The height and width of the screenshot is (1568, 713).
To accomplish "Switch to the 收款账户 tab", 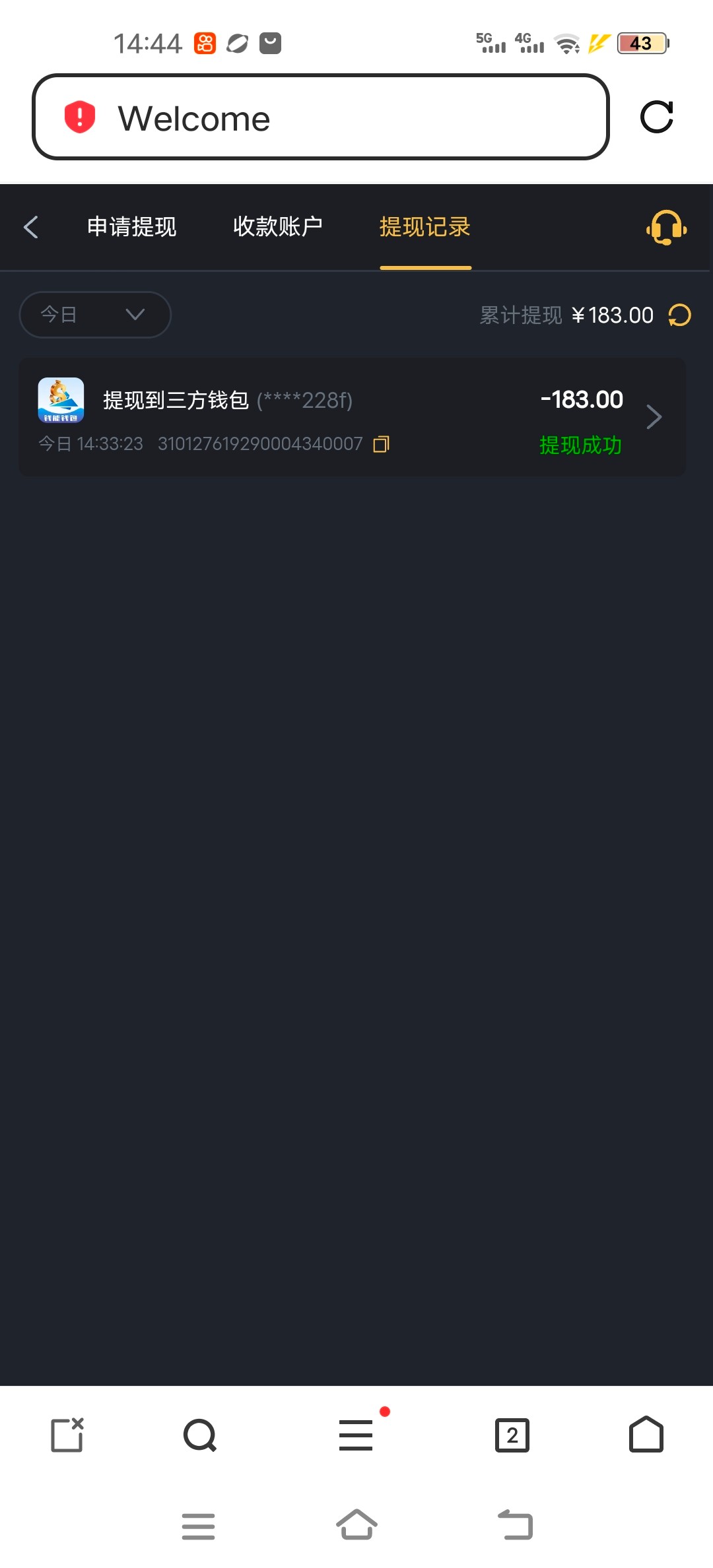I will coord(278,227).
